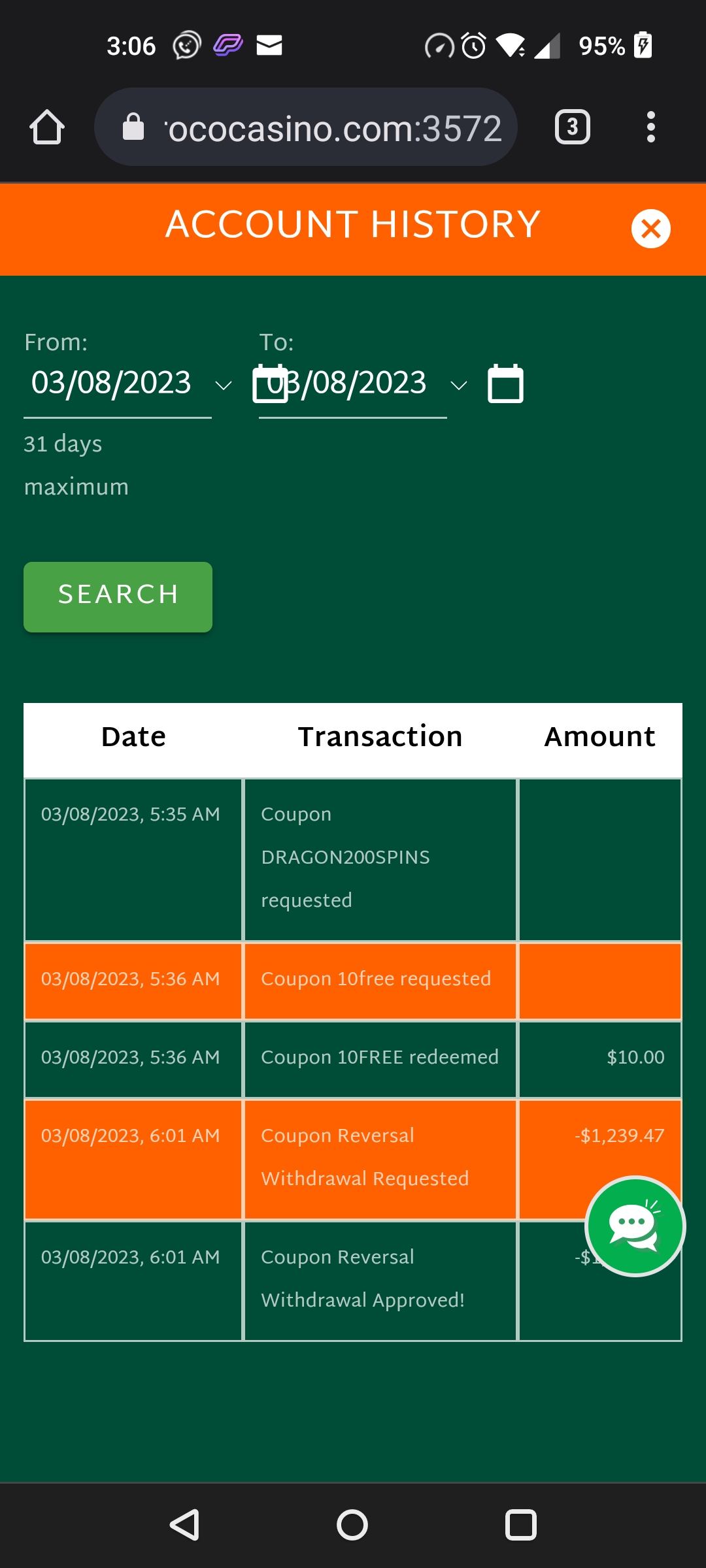Image resolution: width=706 pixels, height=1568 pixels.
Task: Close the Account History panel
Action: point(650,229)
